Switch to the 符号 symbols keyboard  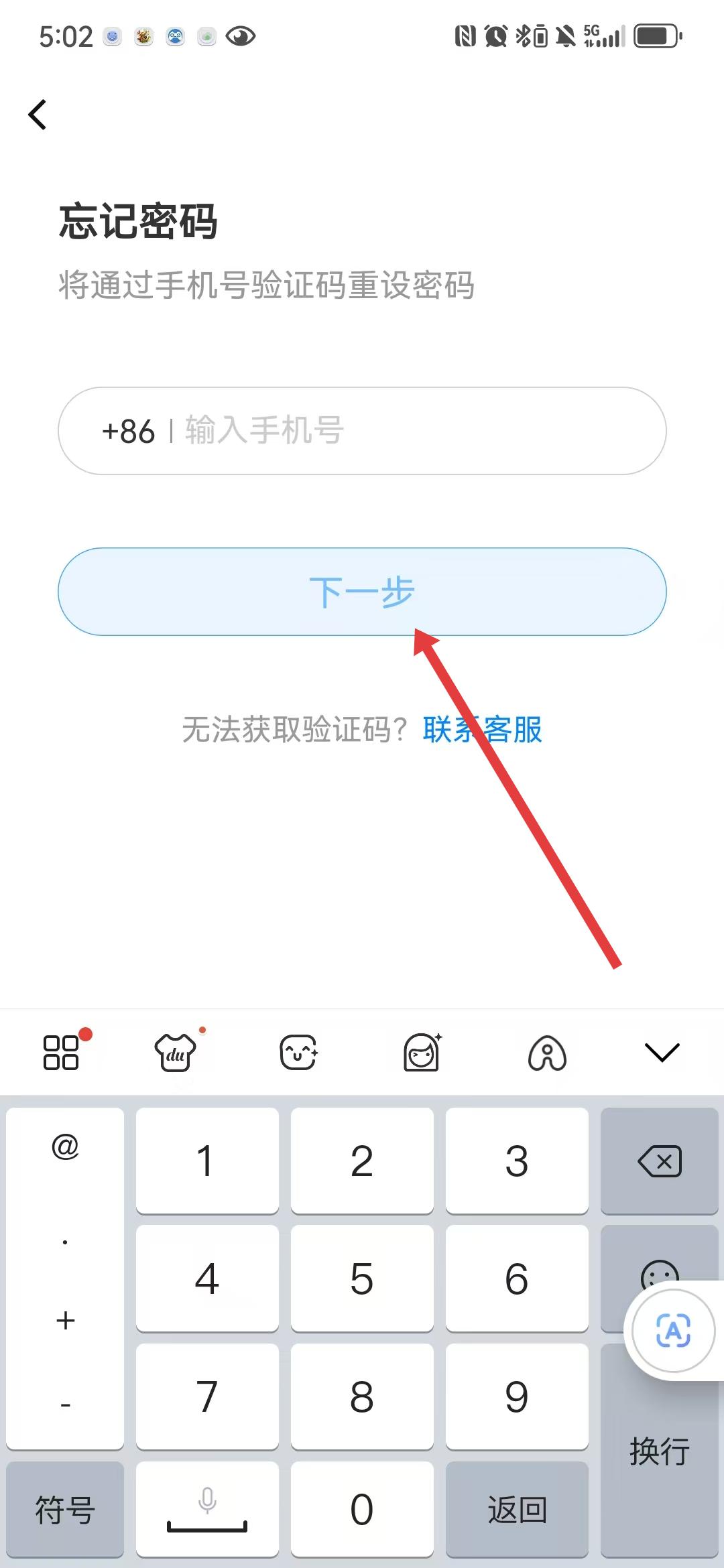pyautogui.click(x=65, y=1509)
